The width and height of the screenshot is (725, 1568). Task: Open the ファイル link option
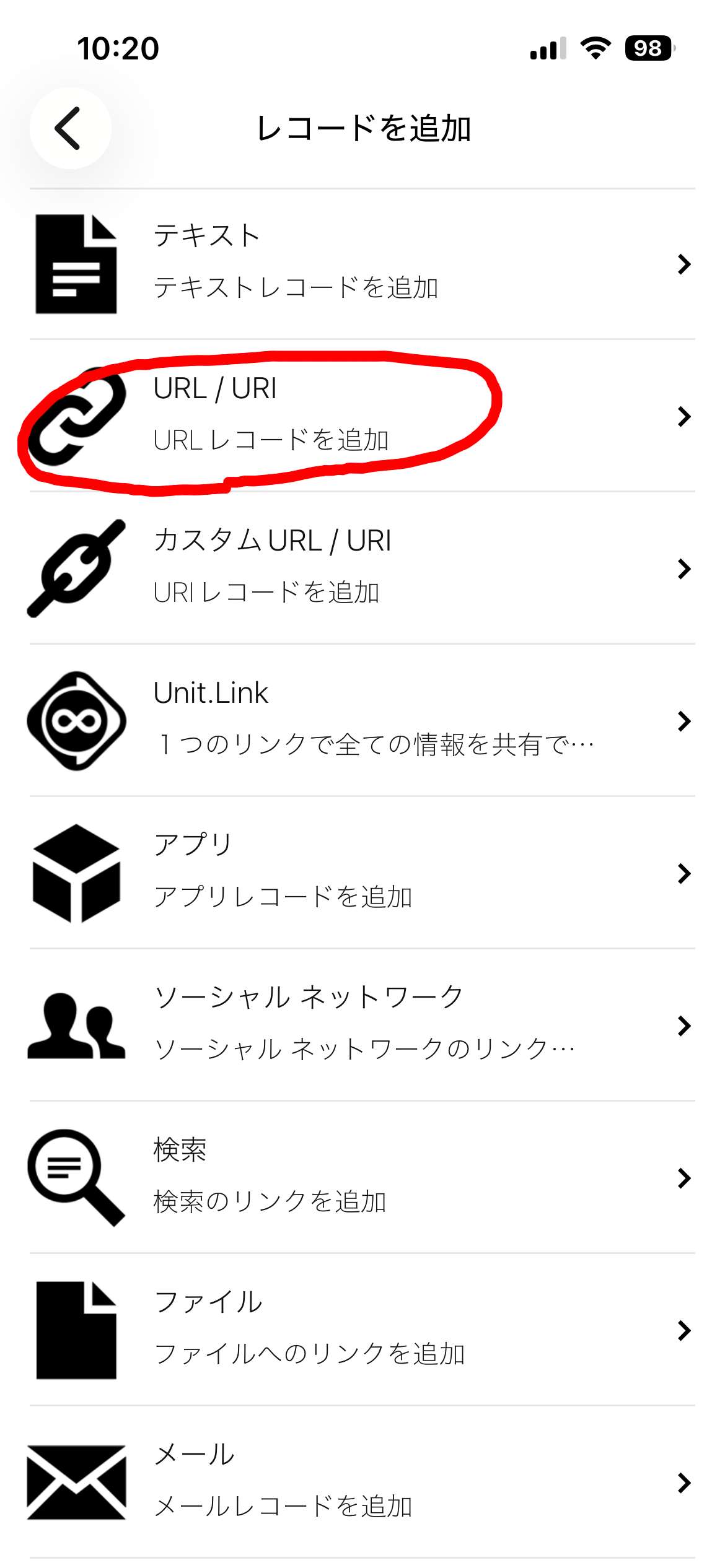coord(362,1330)
